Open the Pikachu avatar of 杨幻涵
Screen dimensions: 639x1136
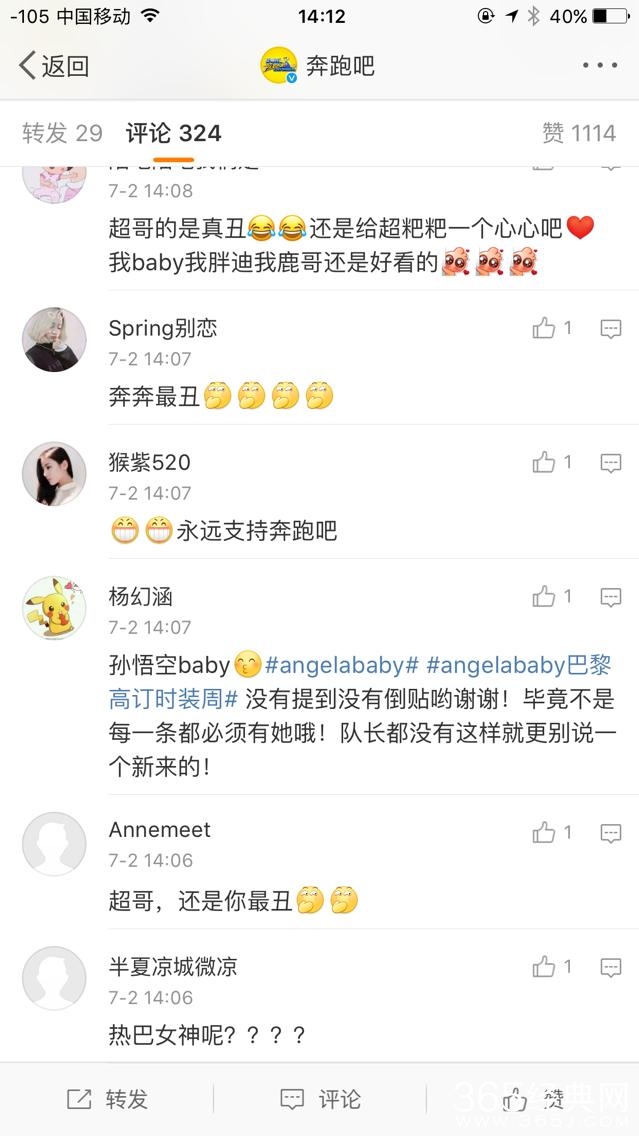click(x=54, y=607)
